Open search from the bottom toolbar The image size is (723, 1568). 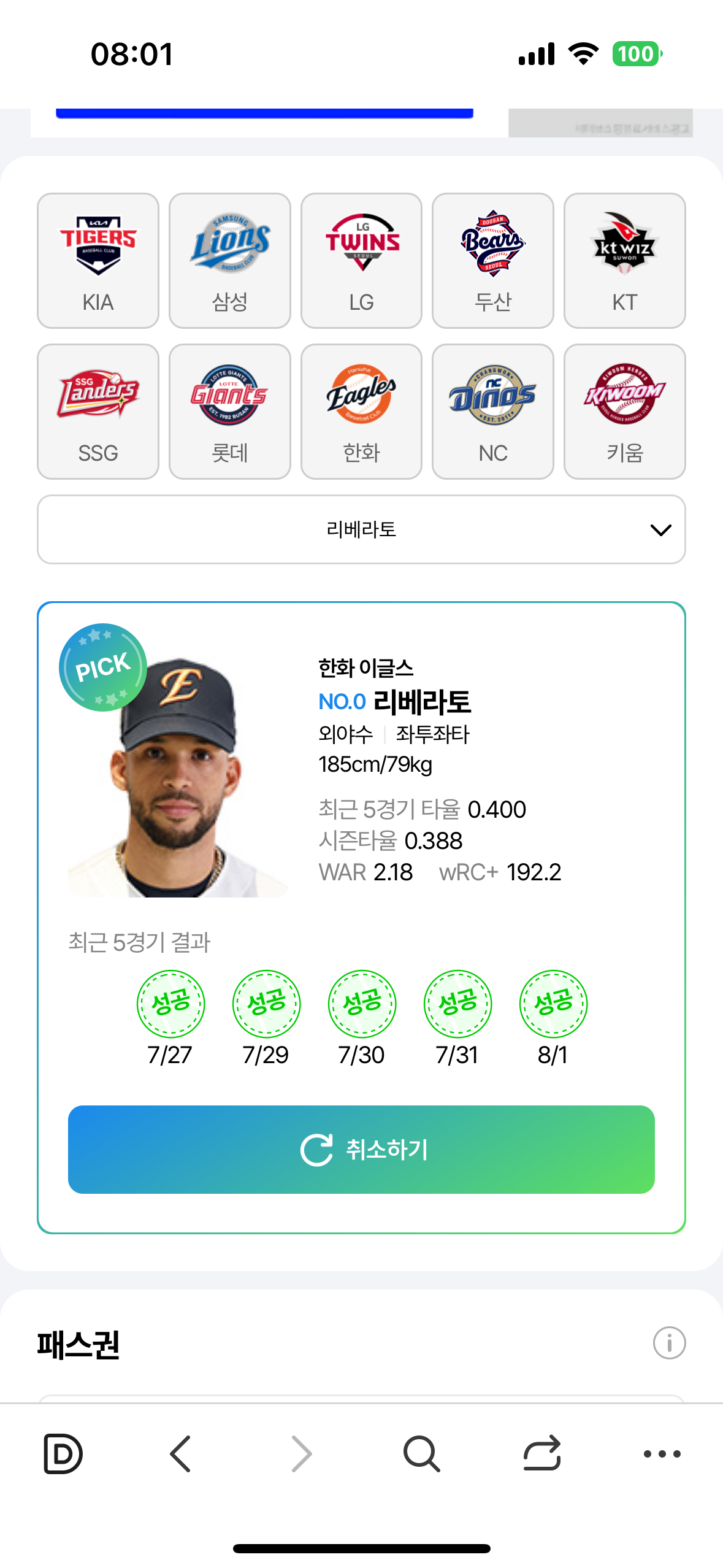pyautogui.click(x=421, y=1453)
